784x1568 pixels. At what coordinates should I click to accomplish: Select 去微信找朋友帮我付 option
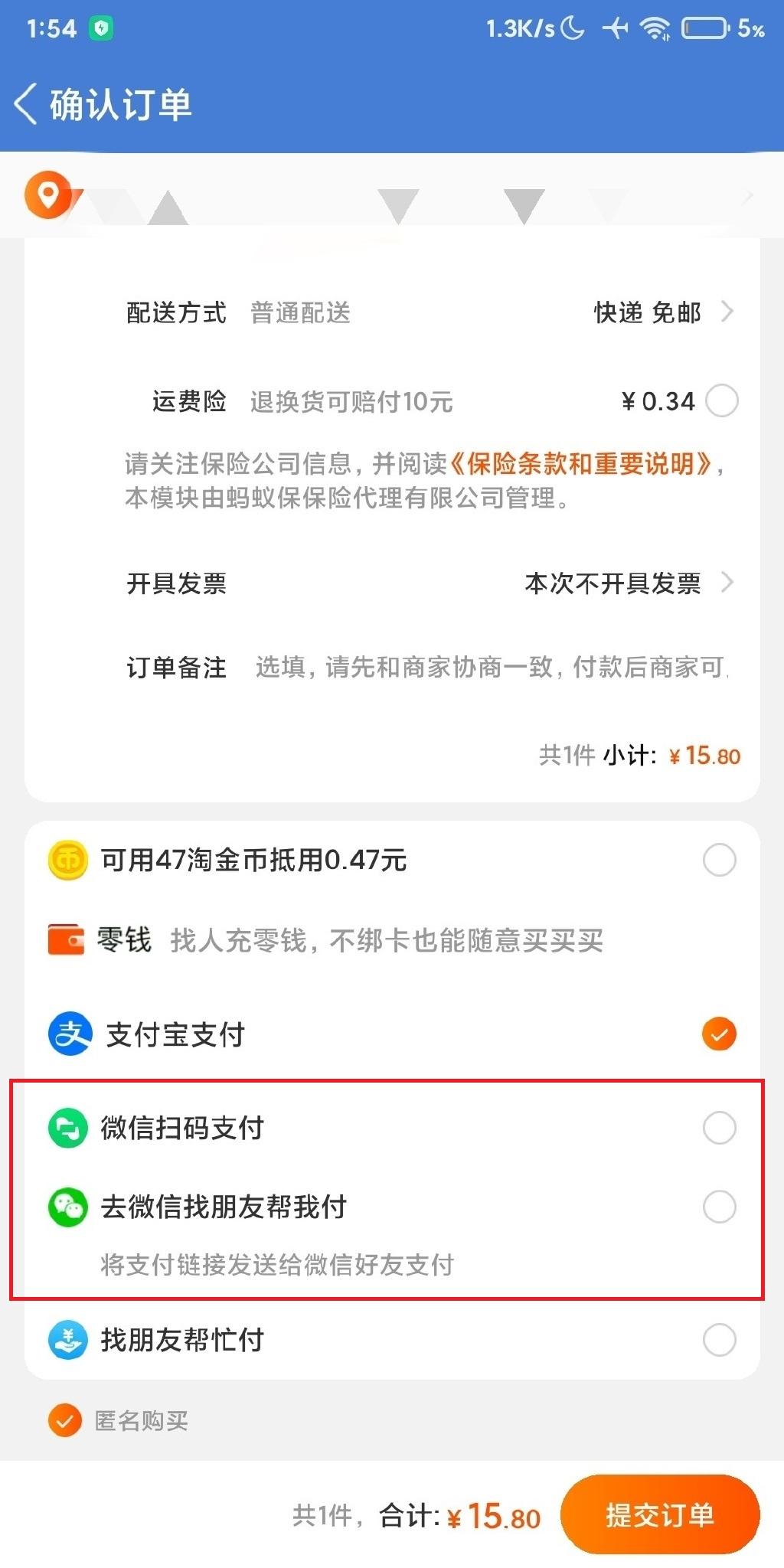[x=719, y=1207]
